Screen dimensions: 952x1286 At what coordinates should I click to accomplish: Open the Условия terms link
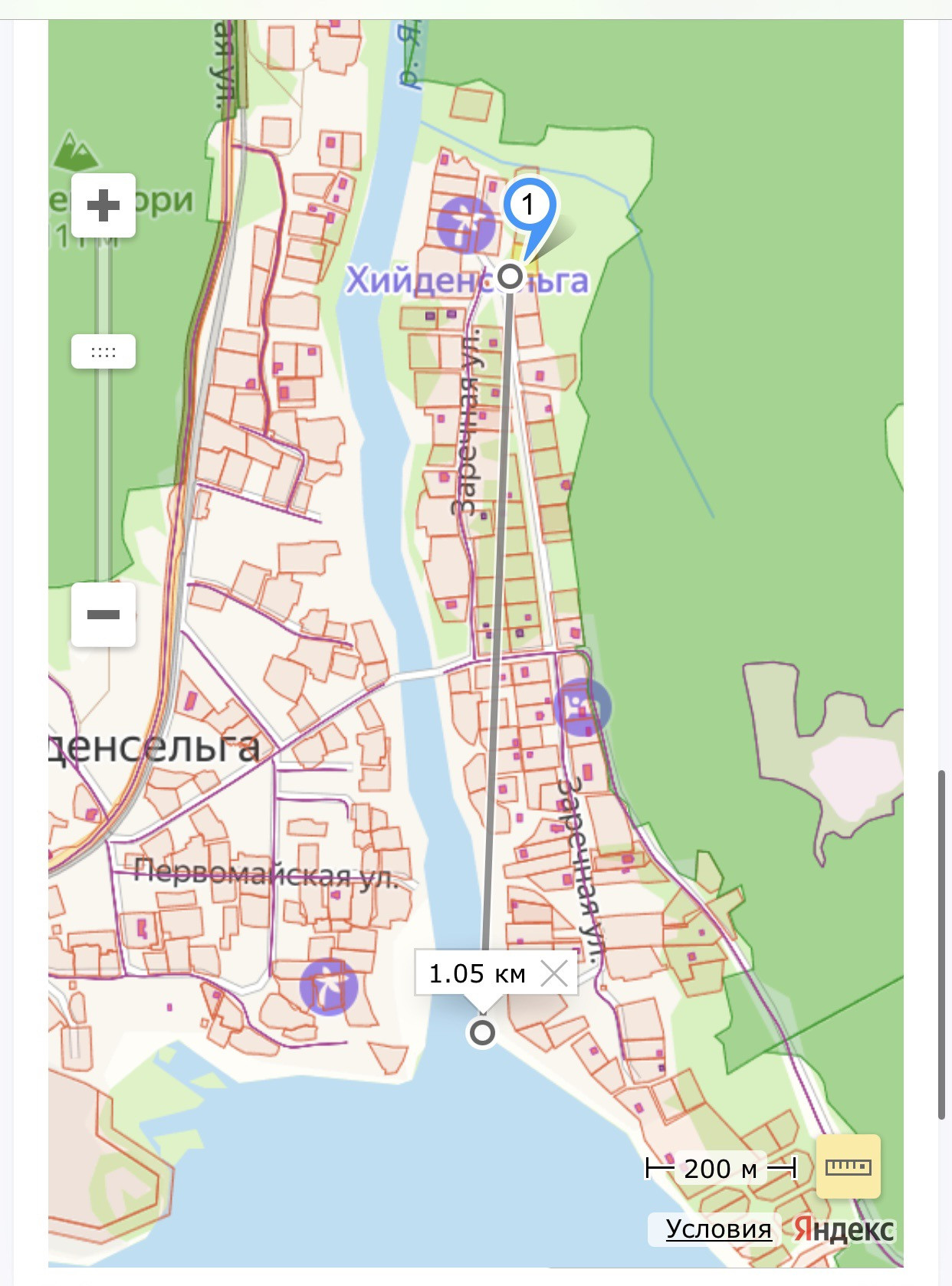[x=718, y=1229]
